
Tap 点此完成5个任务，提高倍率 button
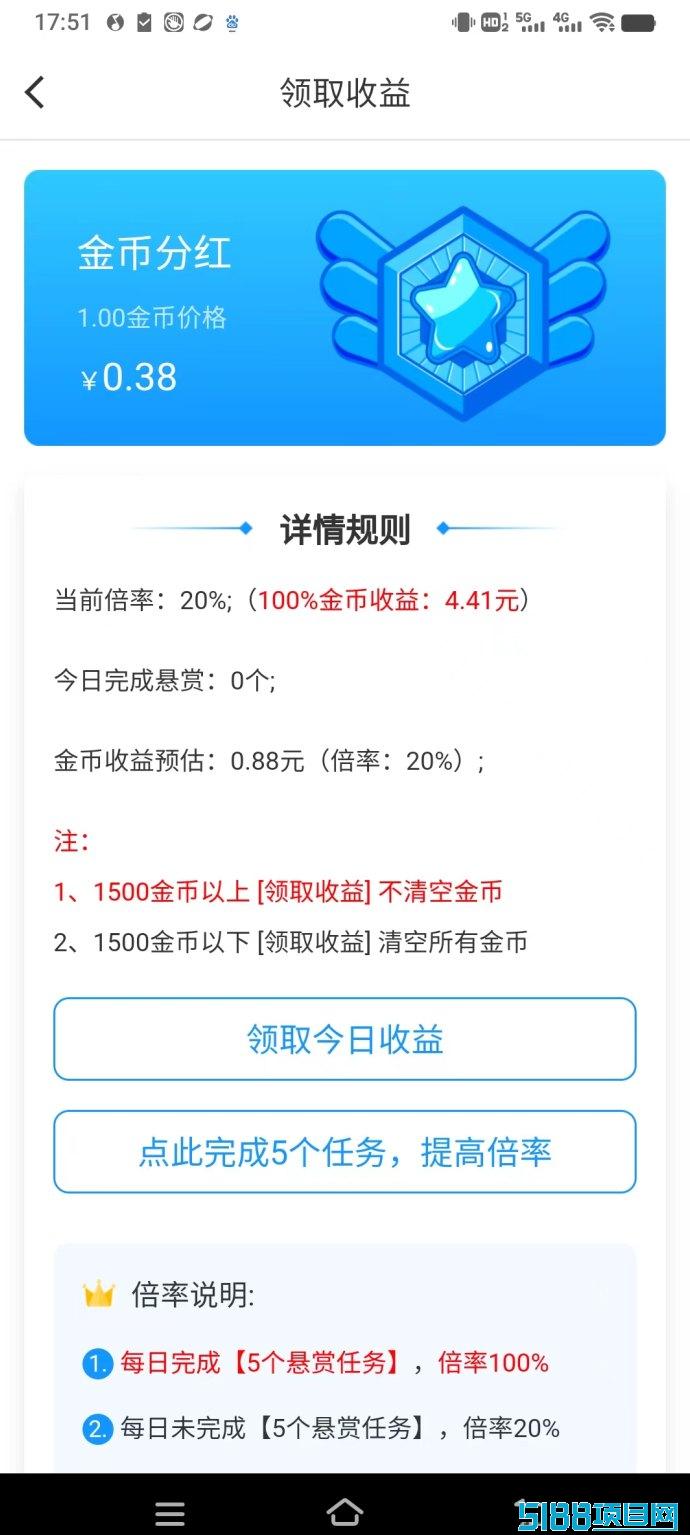point(345,1152)
